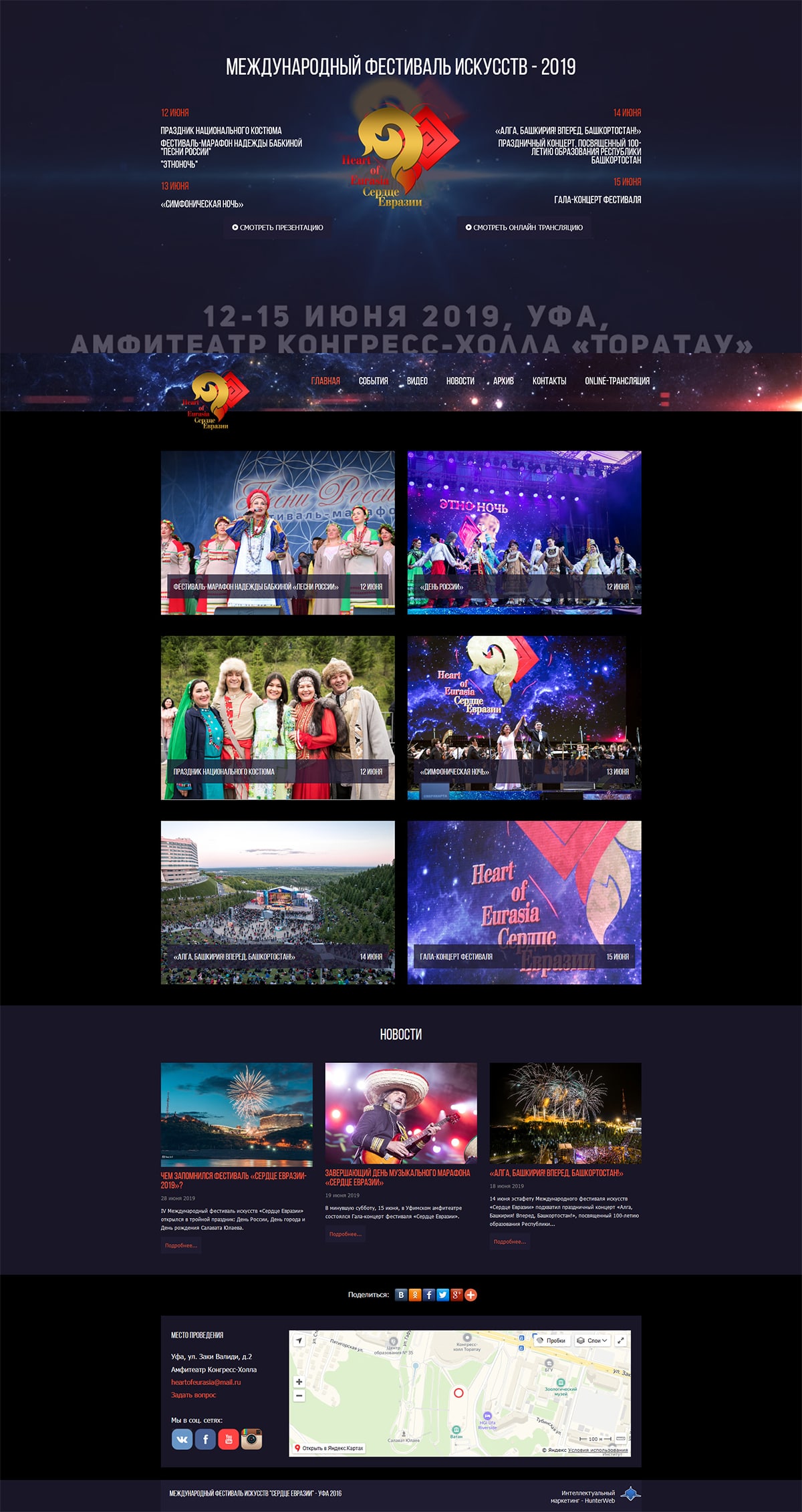The height and width of the screenshot is (1512, 802).
Task: Open the festival's Instagram page
Action: pyautogui.click(x=251, y=1439)
